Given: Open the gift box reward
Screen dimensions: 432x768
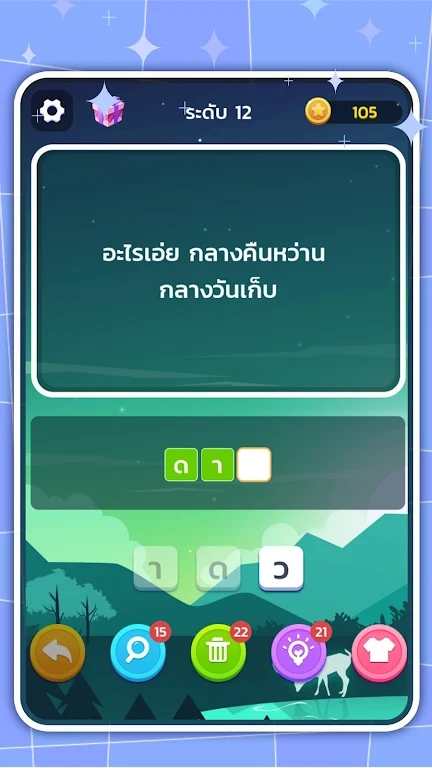Looking at the screenshot, I should (108, 111).
